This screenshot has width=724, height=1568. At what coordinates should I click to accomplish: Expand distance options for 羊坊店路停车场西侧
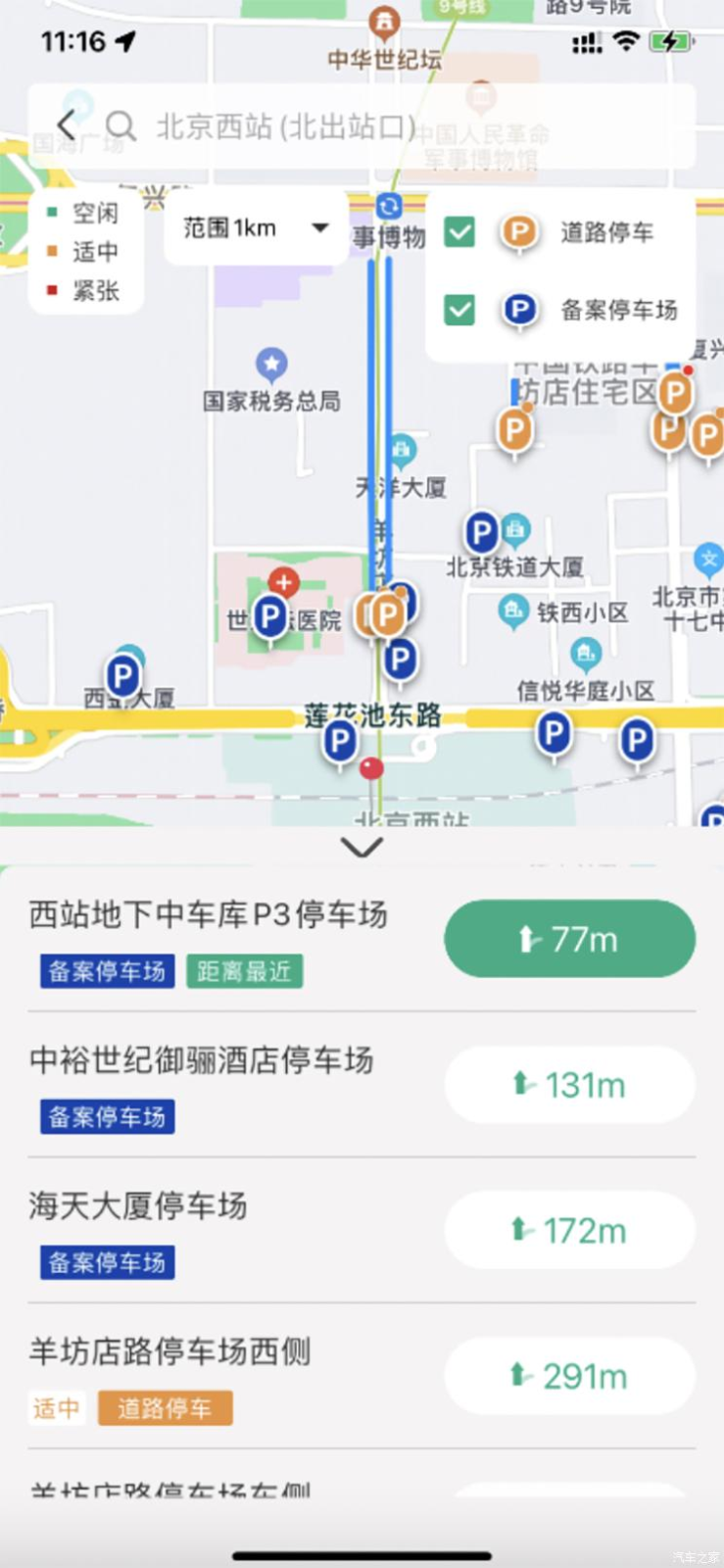coord(568,1375)
